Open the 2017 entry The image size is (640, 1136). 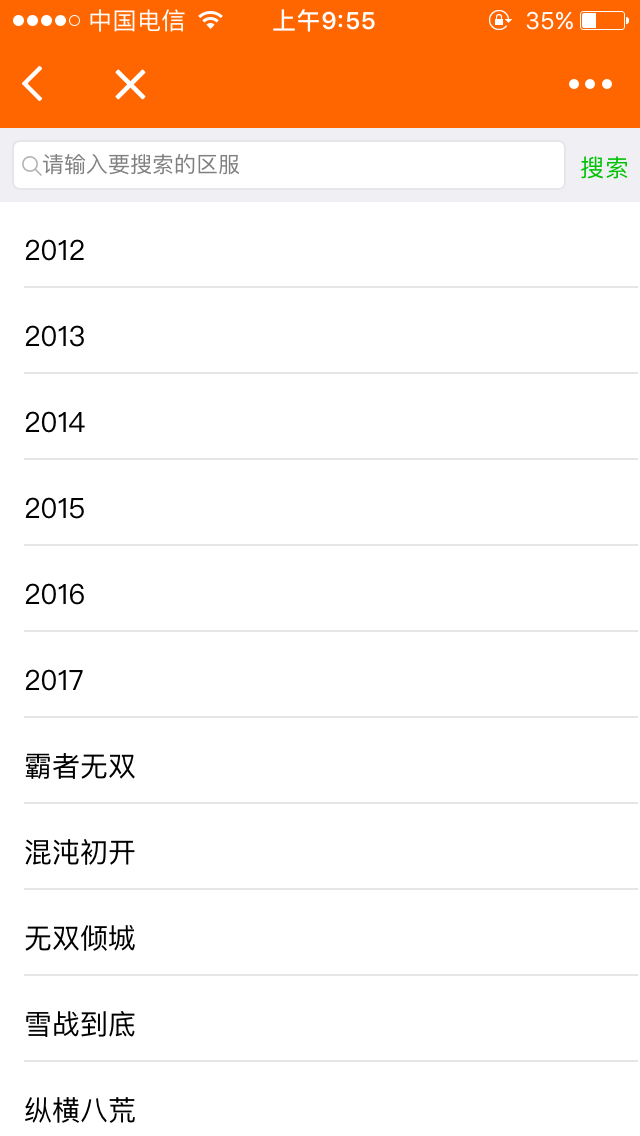(320, 680)
